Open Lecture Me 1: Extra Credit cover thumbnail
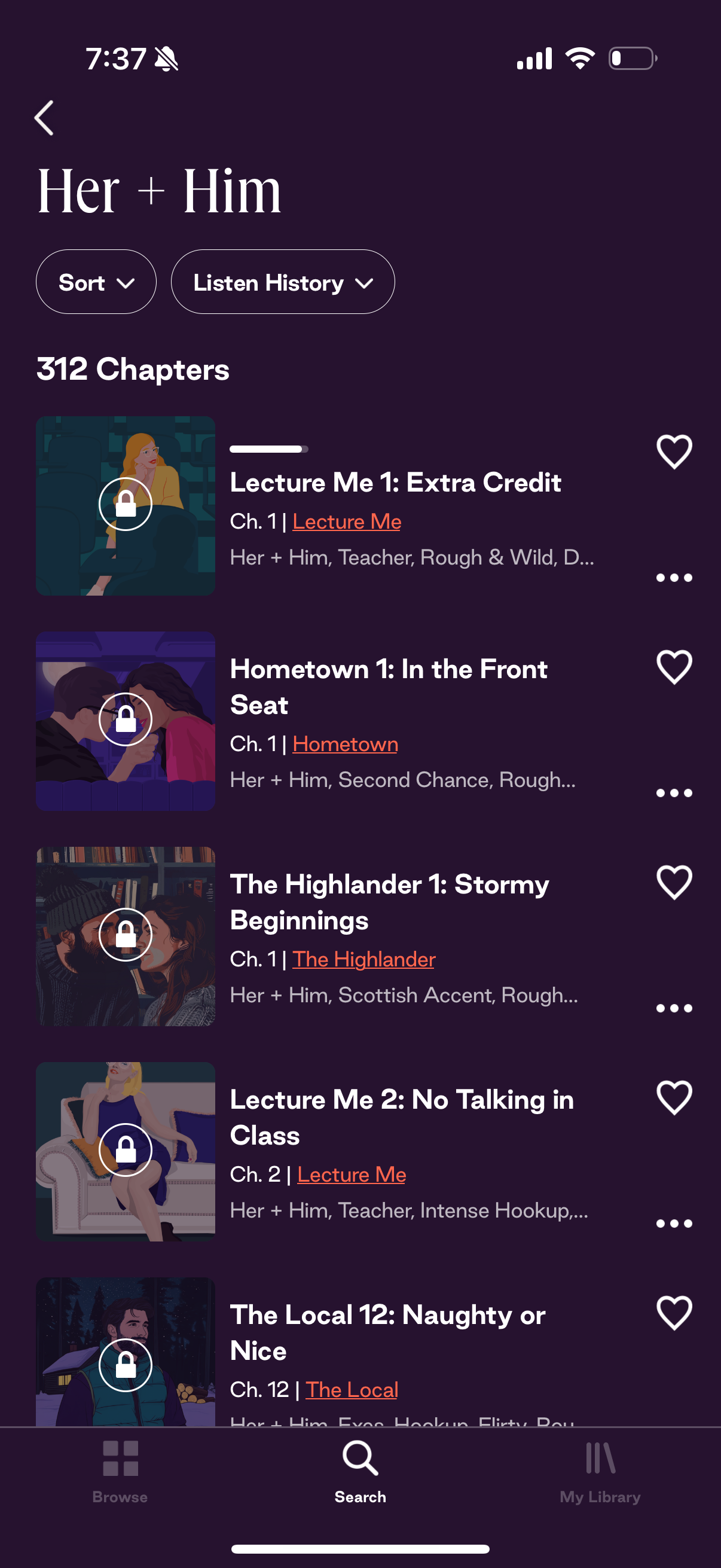The image size is (721, 1568). pyautogui.click(x=126, y=505)
